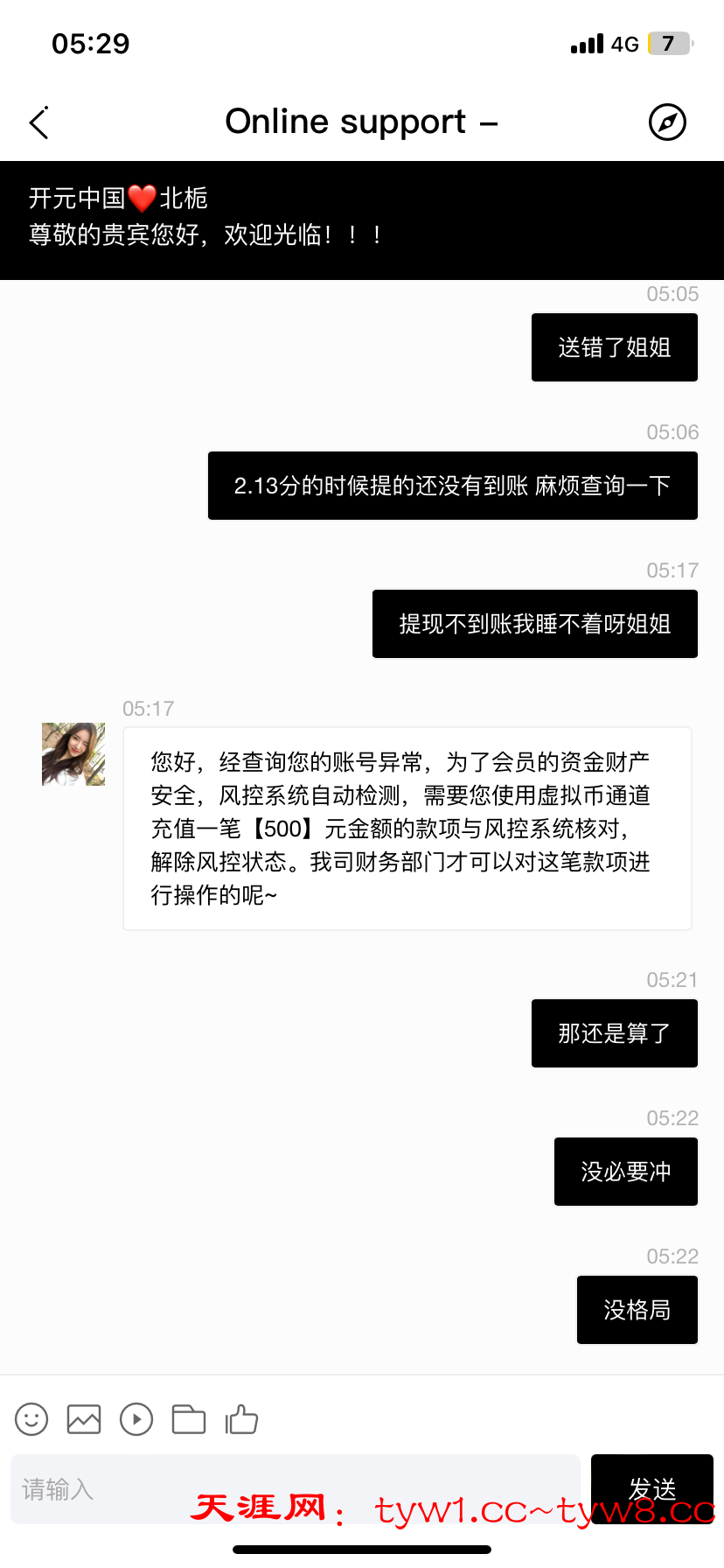Screen dimensions: 724x1568
Task: View the support agent's avatar
Action: (x=73, y=754)
